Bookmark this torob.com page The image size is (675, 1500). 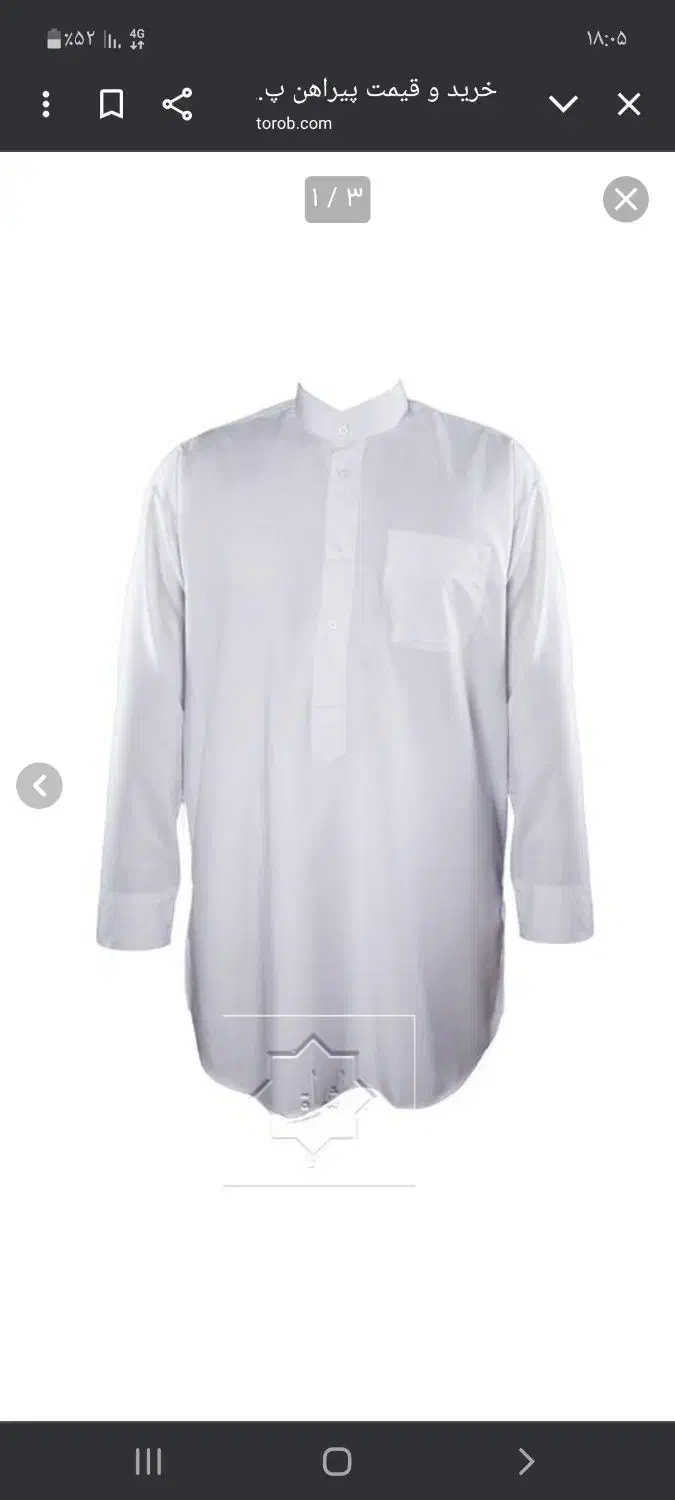(111, 104)
